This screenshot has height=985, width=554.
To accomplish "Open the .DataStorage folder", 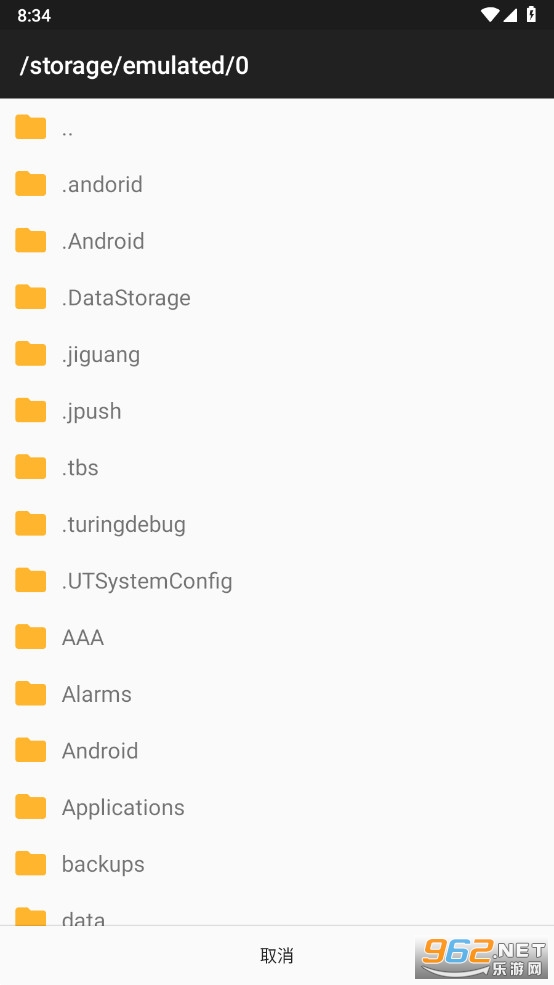I will click(277, 297).
